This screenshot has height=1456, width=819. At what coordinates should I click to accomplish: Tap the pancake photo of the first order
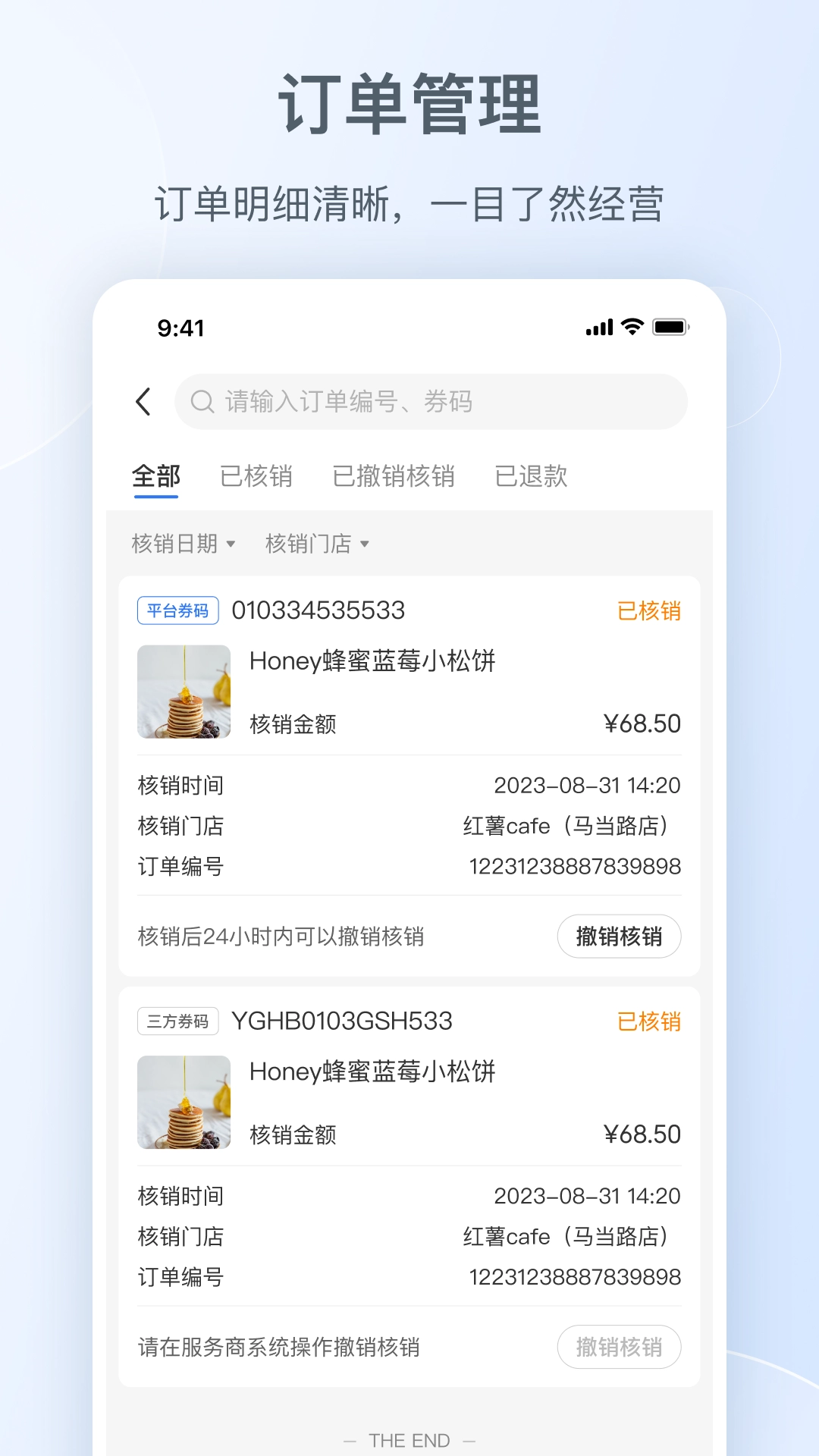pos(184,692)
